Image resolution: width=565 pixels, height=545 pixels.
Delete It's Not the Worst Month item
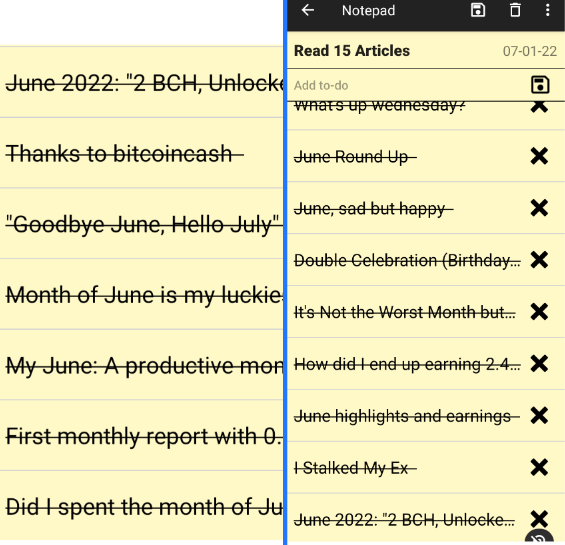[x=539, y=312]
